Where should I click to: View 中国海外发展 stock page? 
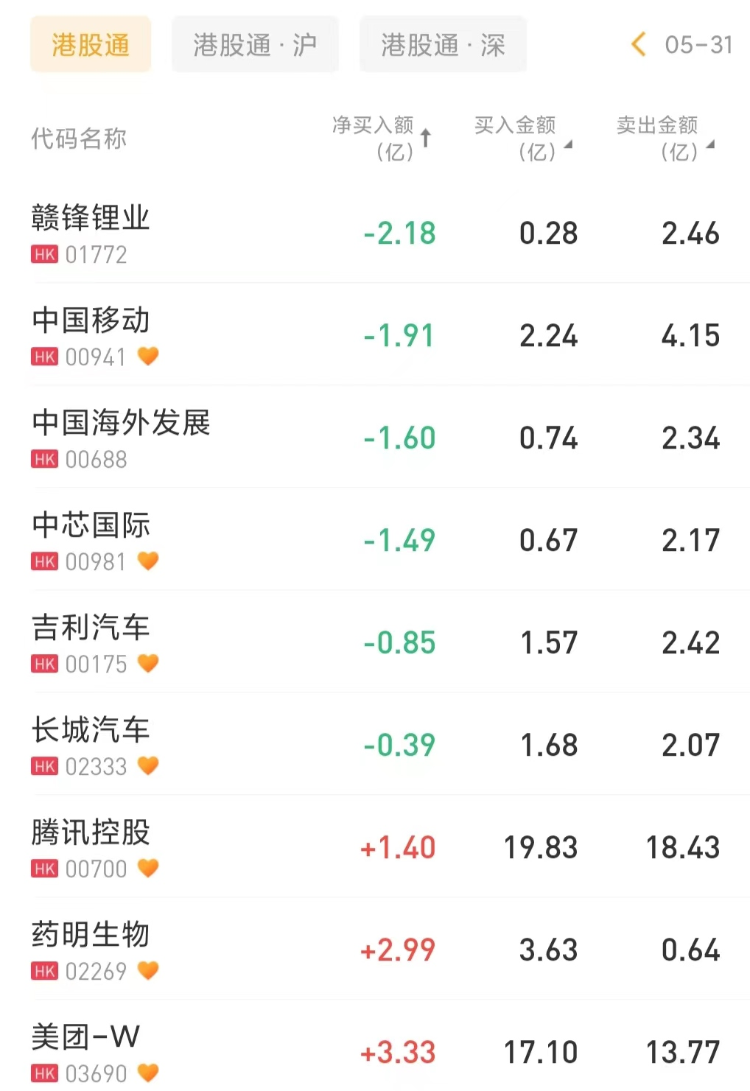121,423
